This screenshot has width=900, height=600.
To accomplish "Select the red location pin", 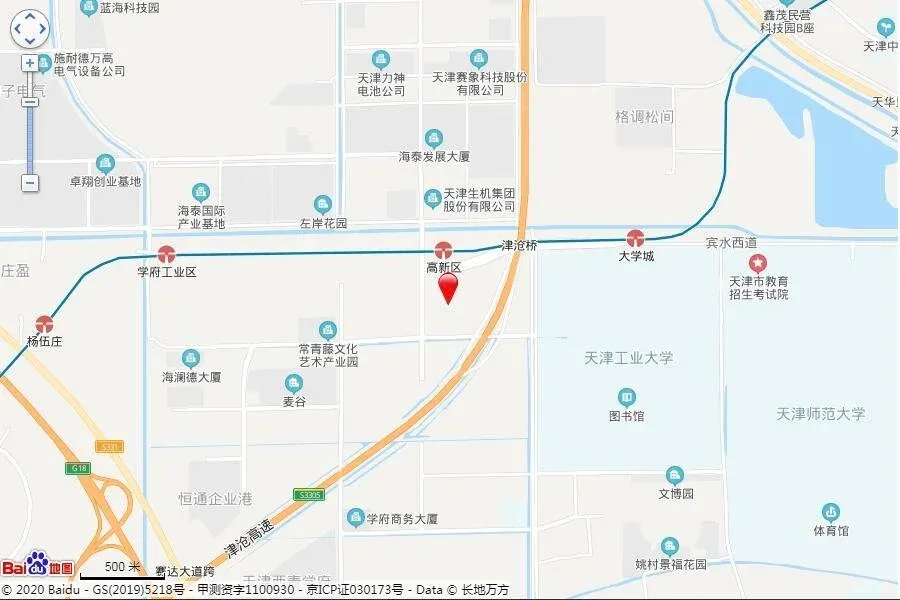I will tap(448, 288).
